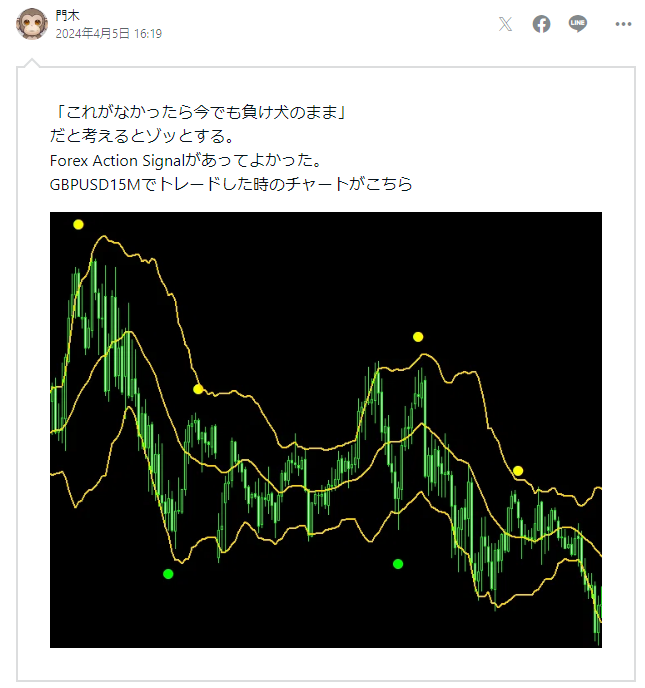Screen dimensions: 645x688
Task: Open 門木's profile avatar
Action: (x=33, y=24)
